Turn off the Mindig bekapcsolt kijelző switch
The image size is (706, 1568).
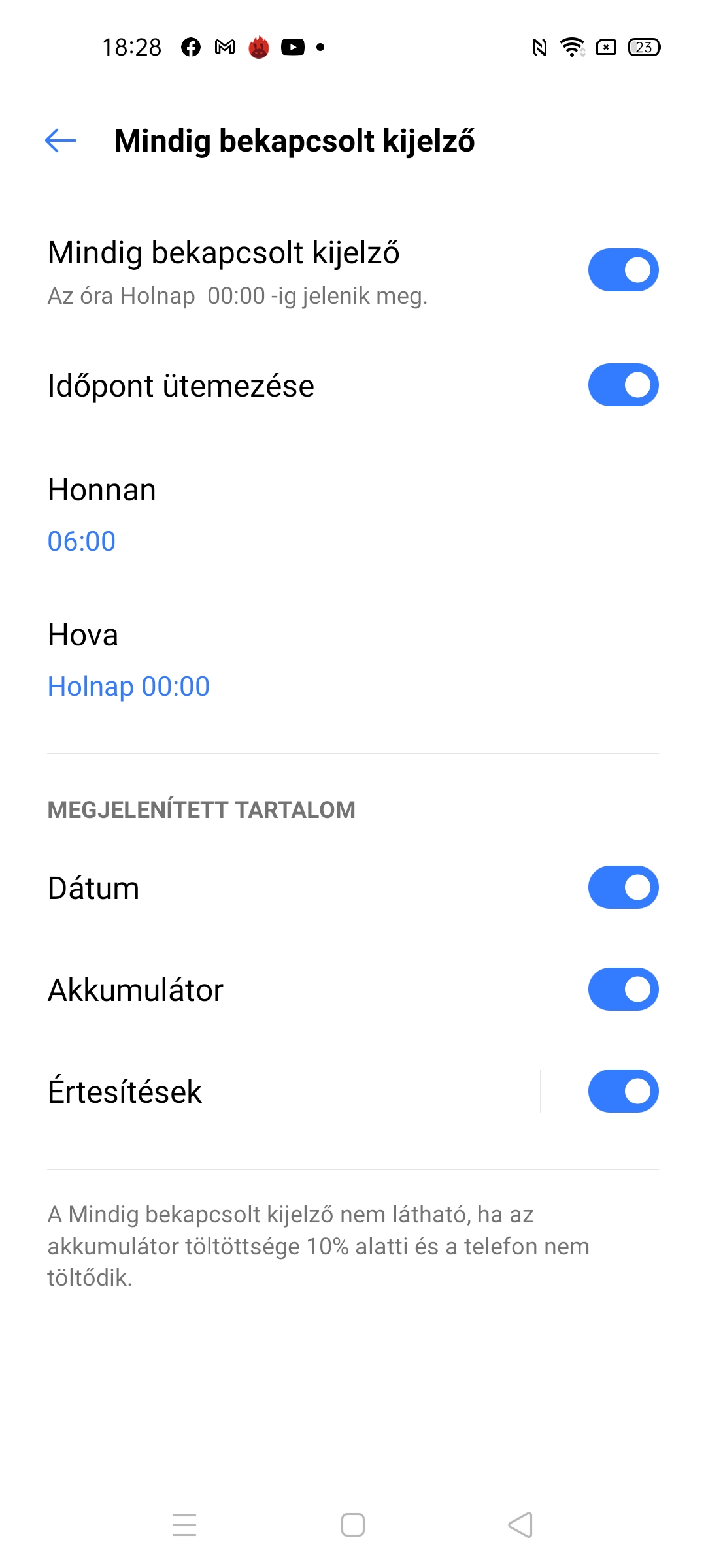(623, 270)
